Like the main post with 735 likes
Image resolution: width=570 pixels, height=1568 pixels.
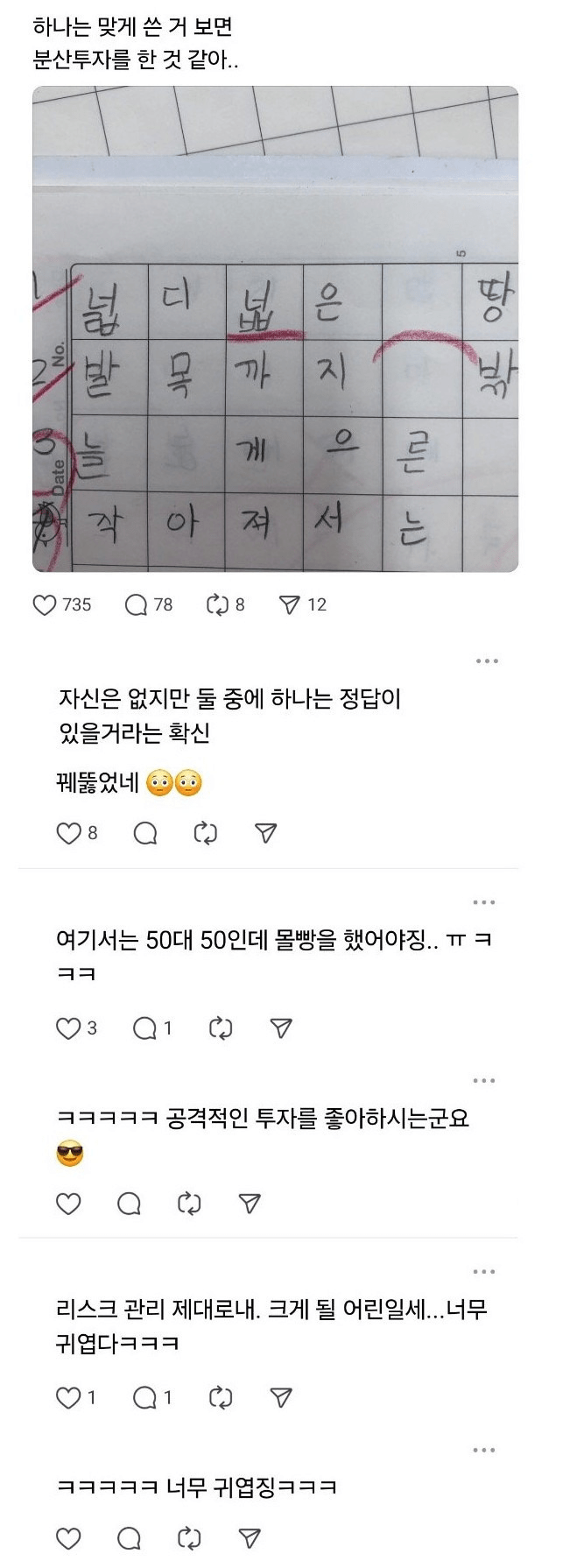45,604
